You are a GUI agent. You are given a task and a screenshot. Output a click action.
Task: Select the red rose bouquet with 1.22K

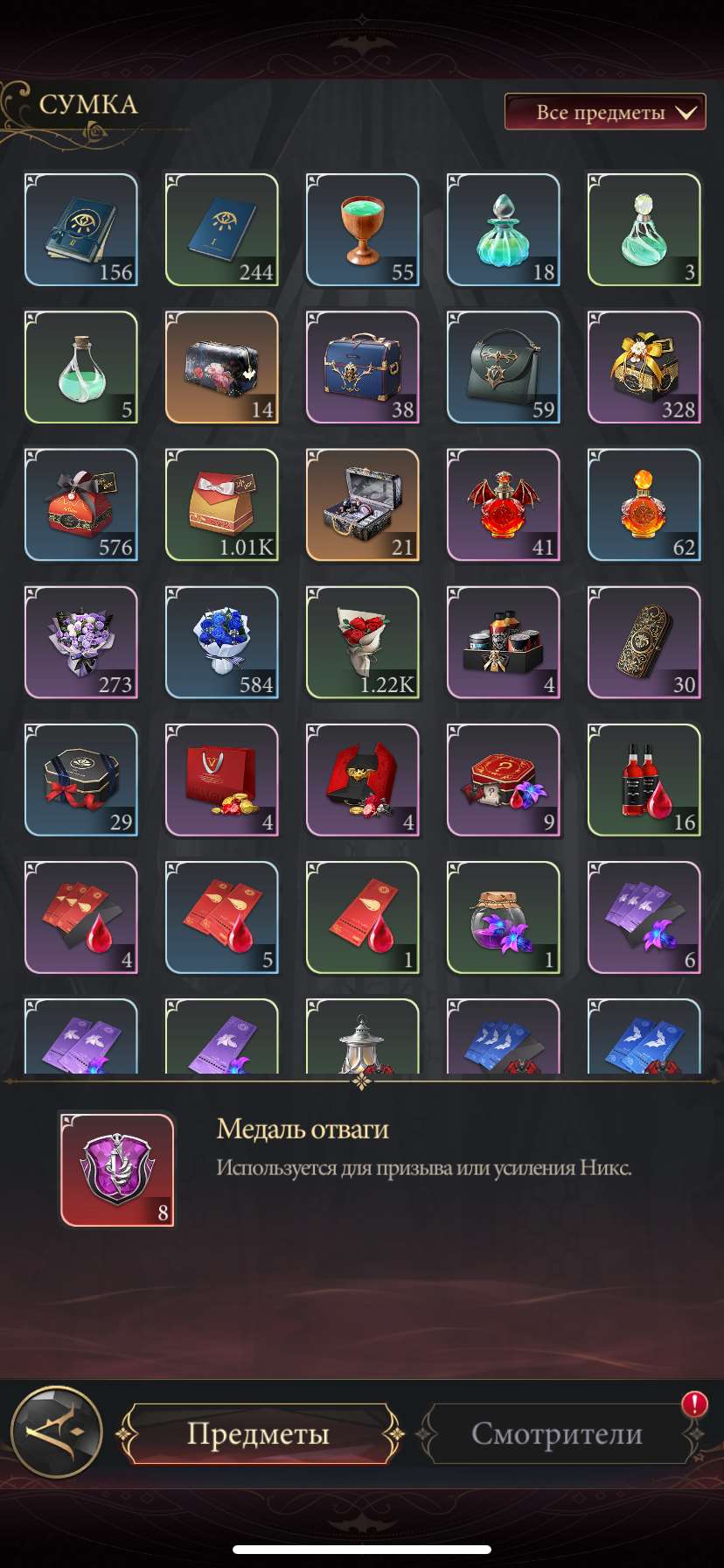click(x=363, y=641)
